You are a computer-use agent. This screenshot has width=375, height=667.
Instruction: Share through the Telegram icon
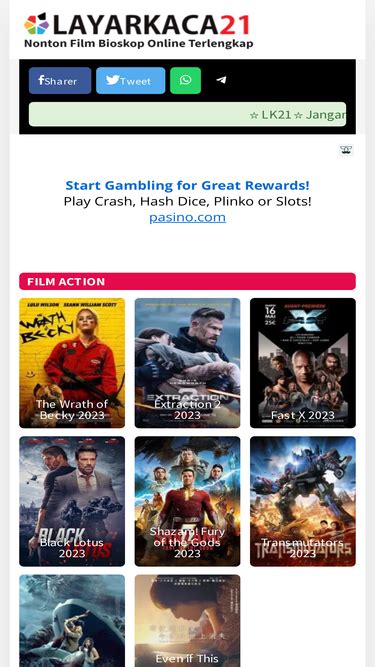pyautogui.click(x=221, y=80)
